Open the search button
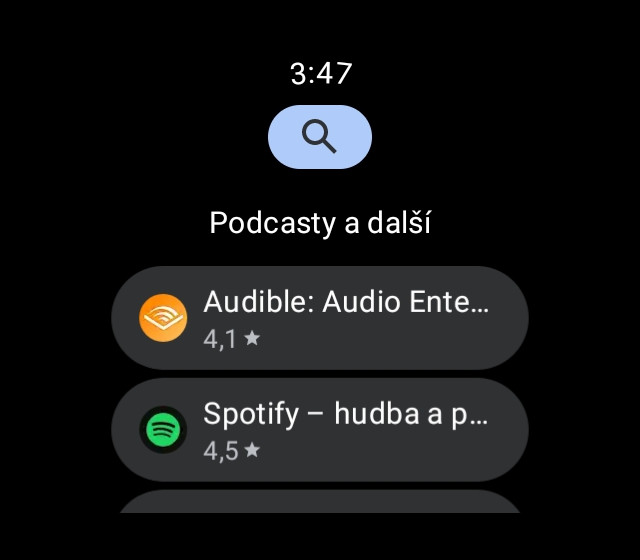The height and width of the screenshot is (560, 640). (320, 137)
